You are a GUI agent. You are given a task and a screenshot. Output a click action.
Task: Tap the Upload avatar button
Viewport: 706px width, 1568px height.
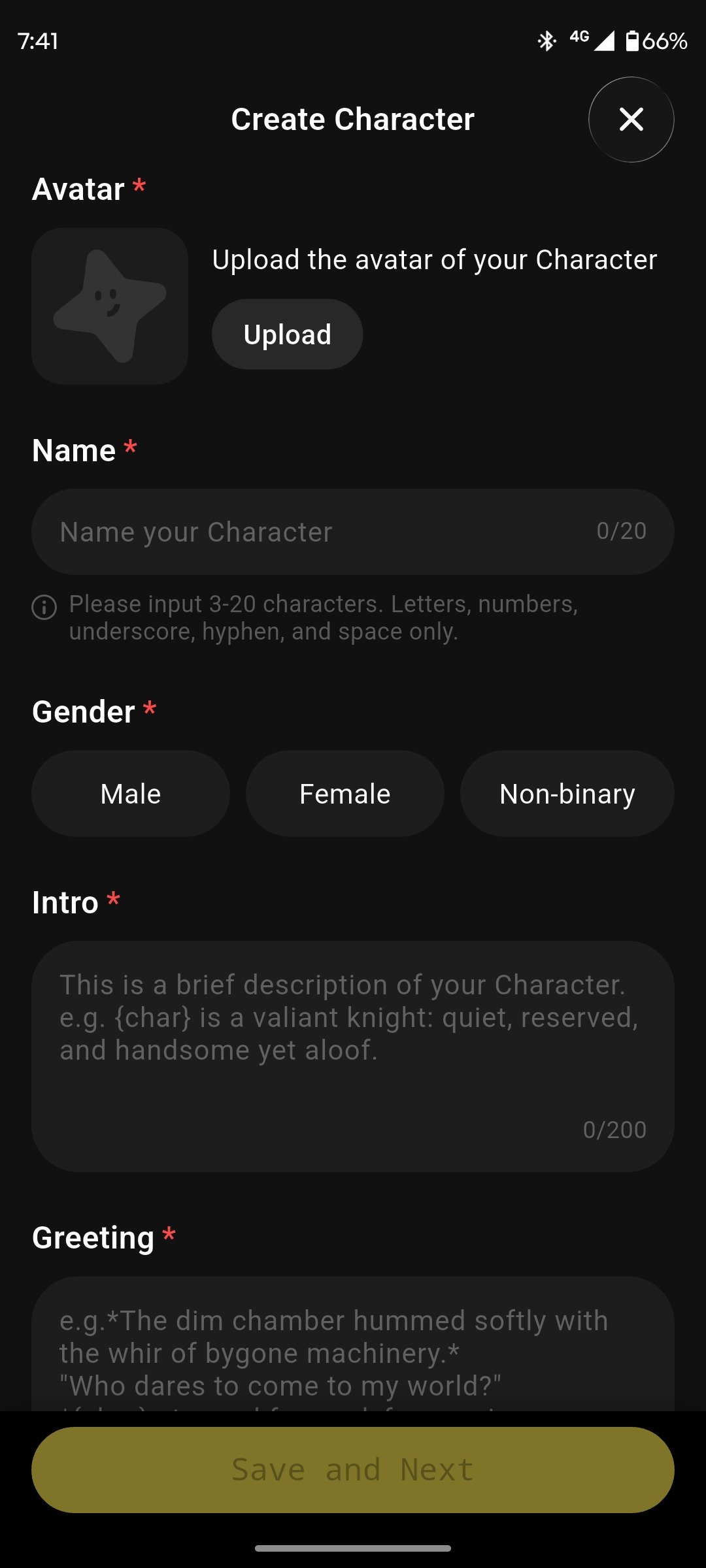point(287,335)
